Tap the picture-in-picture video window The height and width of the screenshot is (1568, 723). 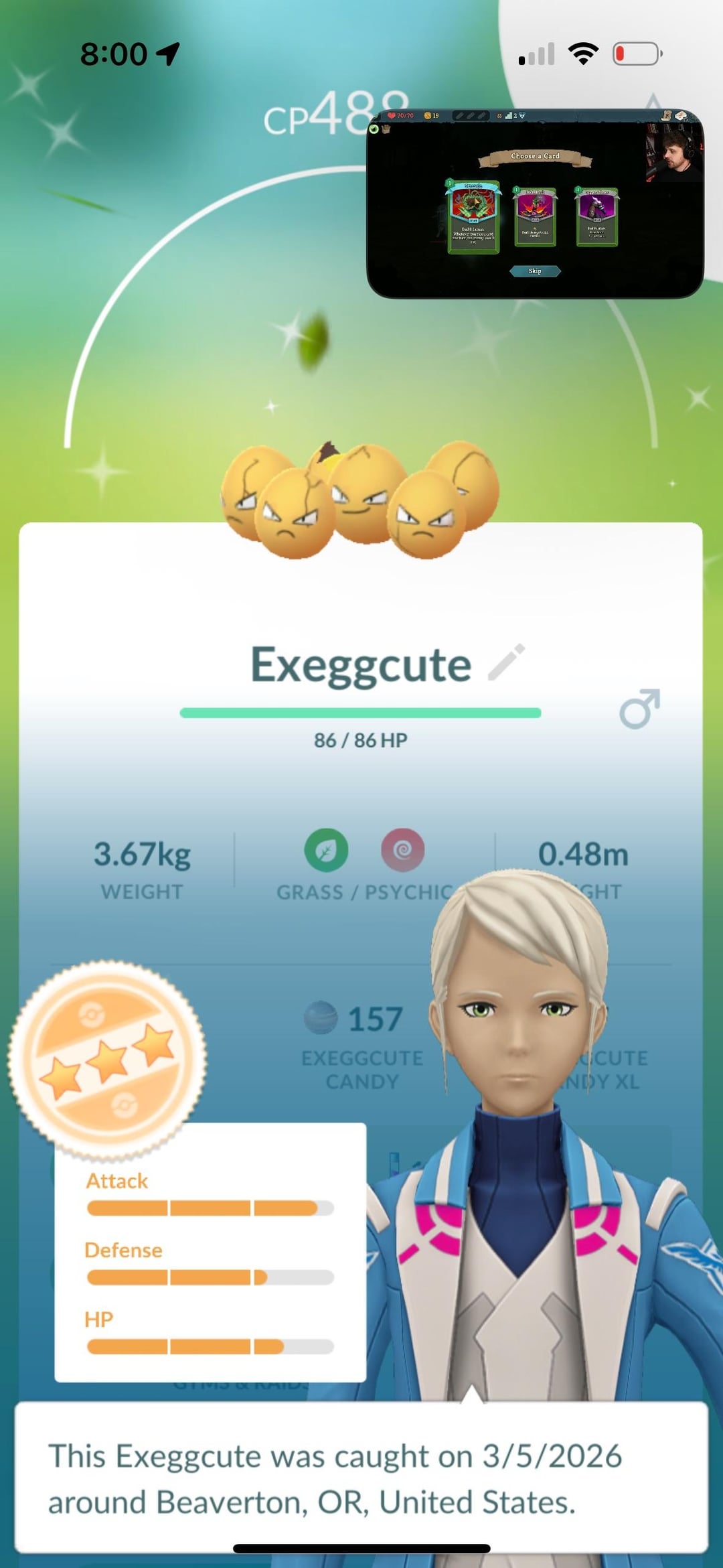pyautogui.click(x=535, y=204)
